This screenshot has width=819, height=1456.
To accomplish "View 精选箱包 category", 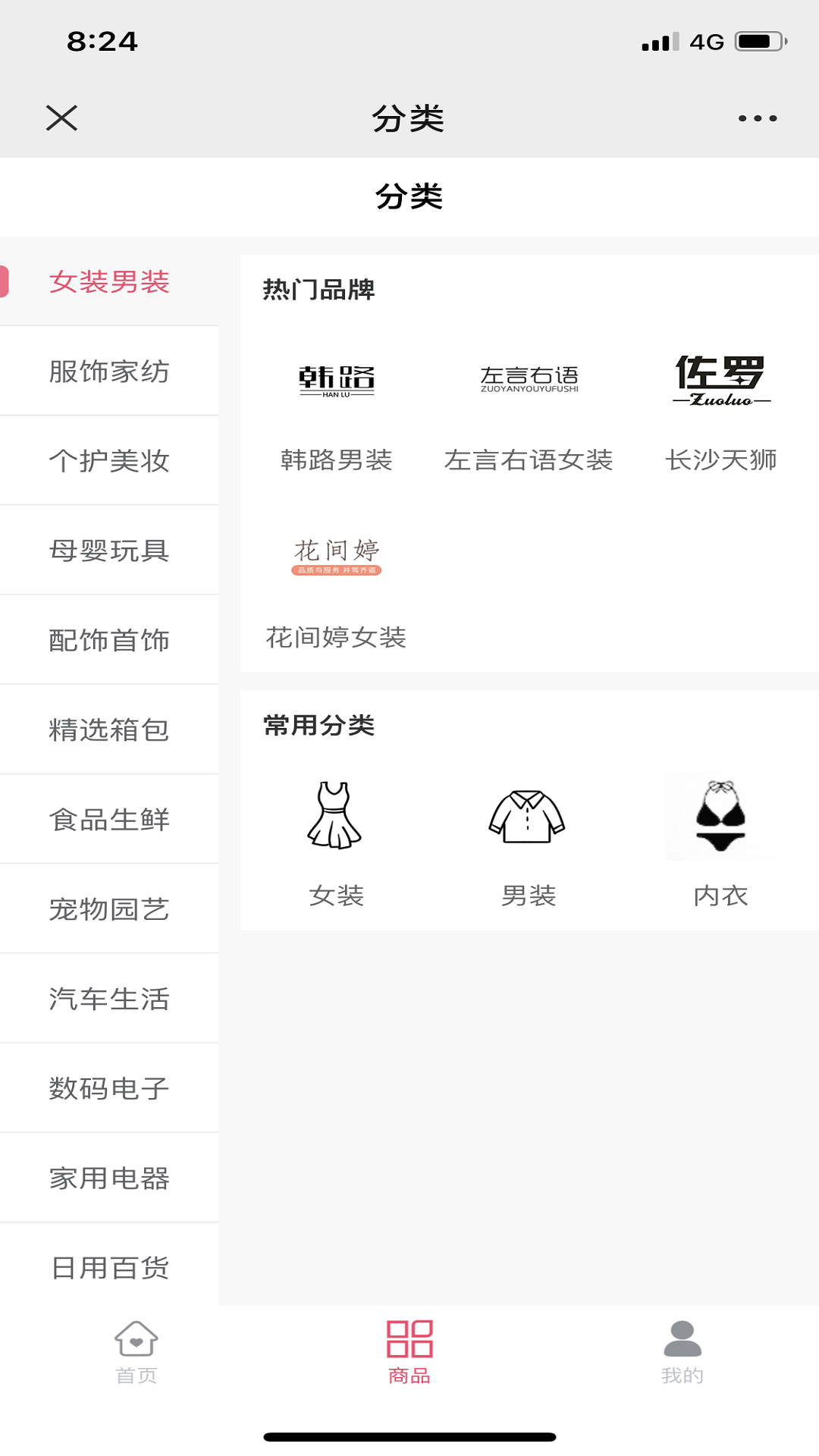I will click(x=109, y=730).
